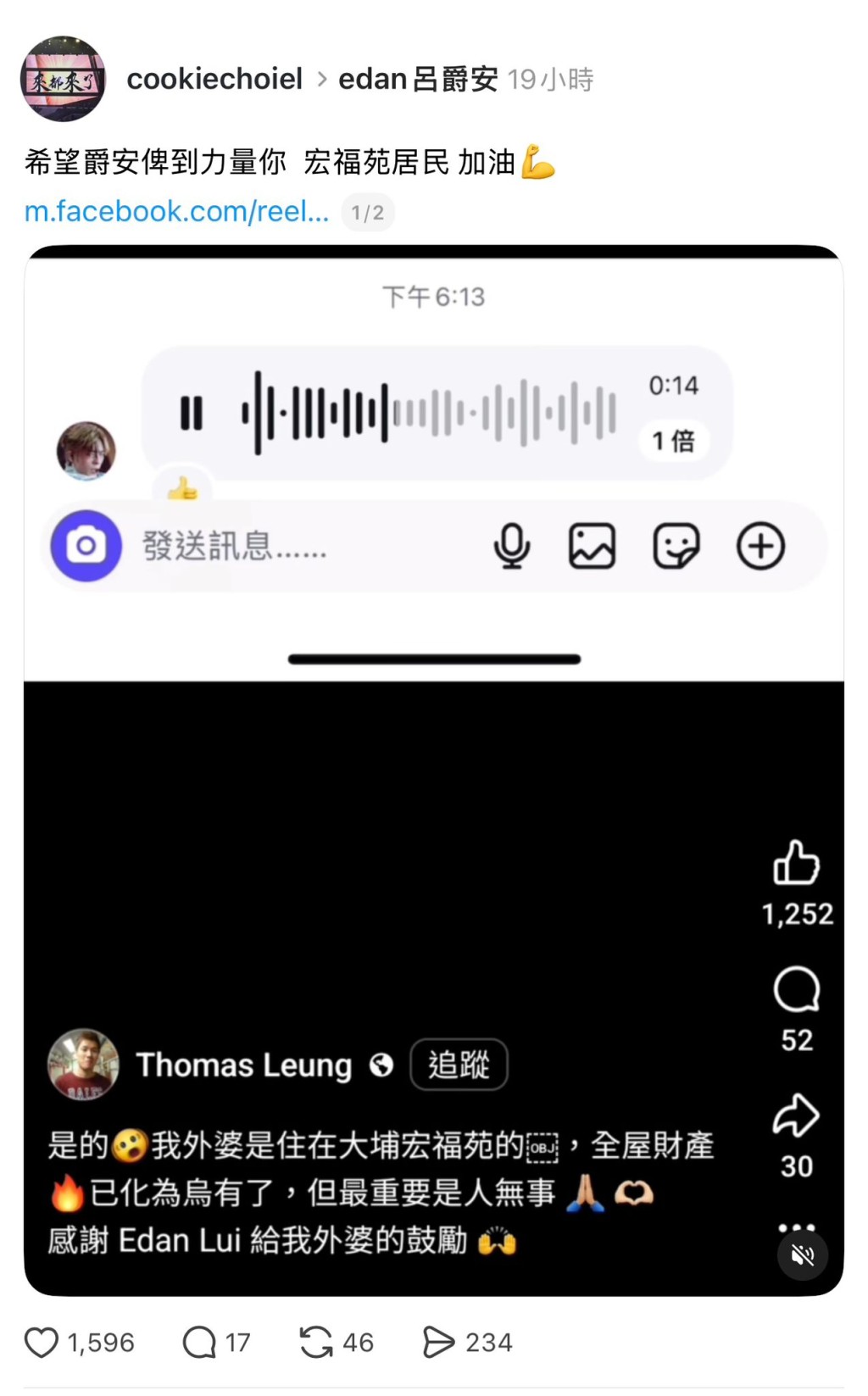
Task: Tap the plus icon in the message bar
Action: [760, 546]
